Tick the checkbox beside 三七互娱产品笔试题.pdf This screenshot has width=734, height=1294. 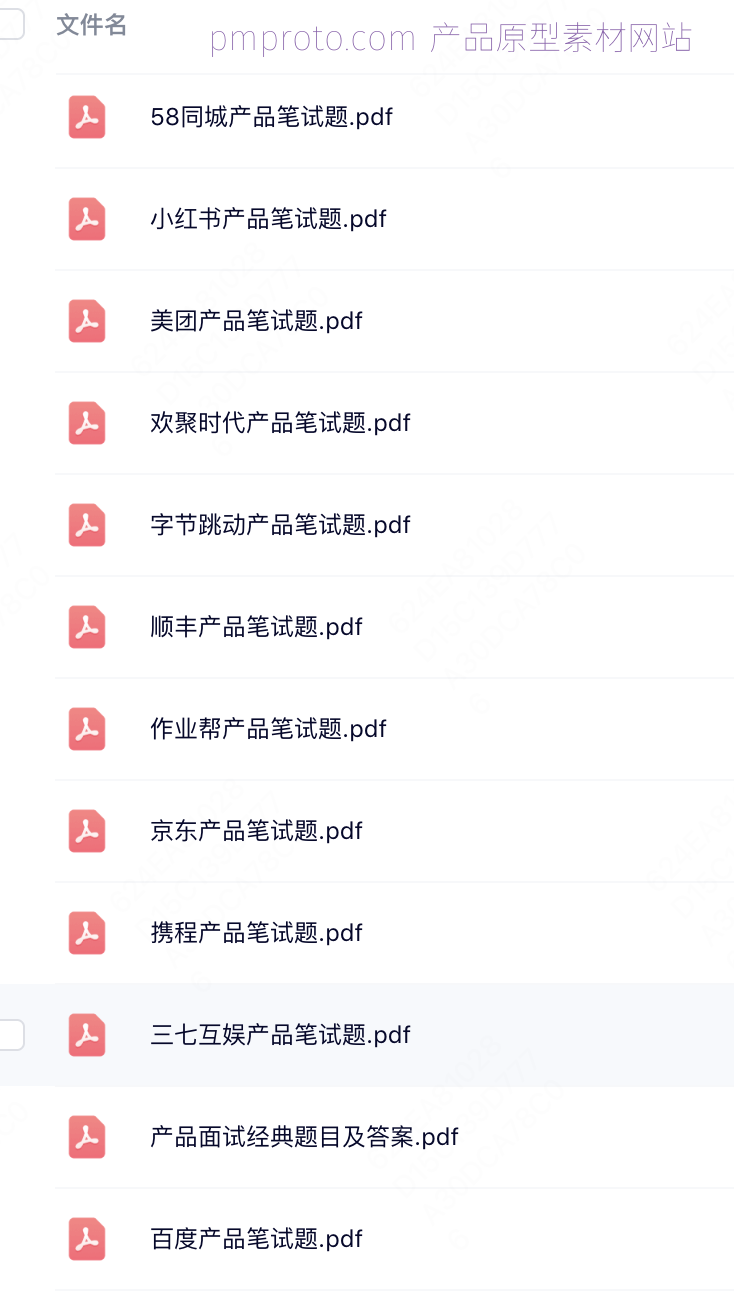[10, 1035]
